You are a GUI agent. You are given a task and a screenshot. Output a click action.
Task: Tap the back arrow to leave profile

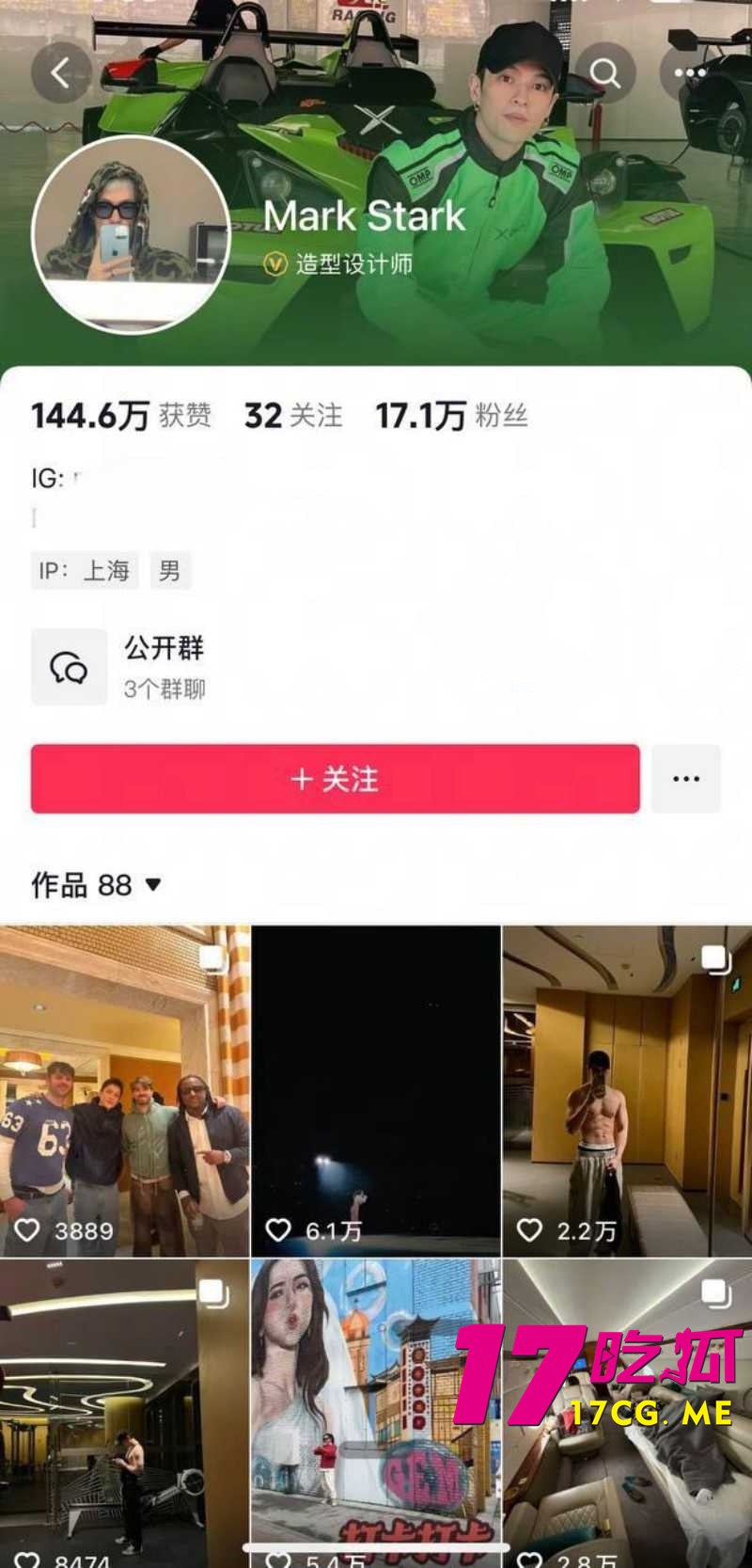60,72
